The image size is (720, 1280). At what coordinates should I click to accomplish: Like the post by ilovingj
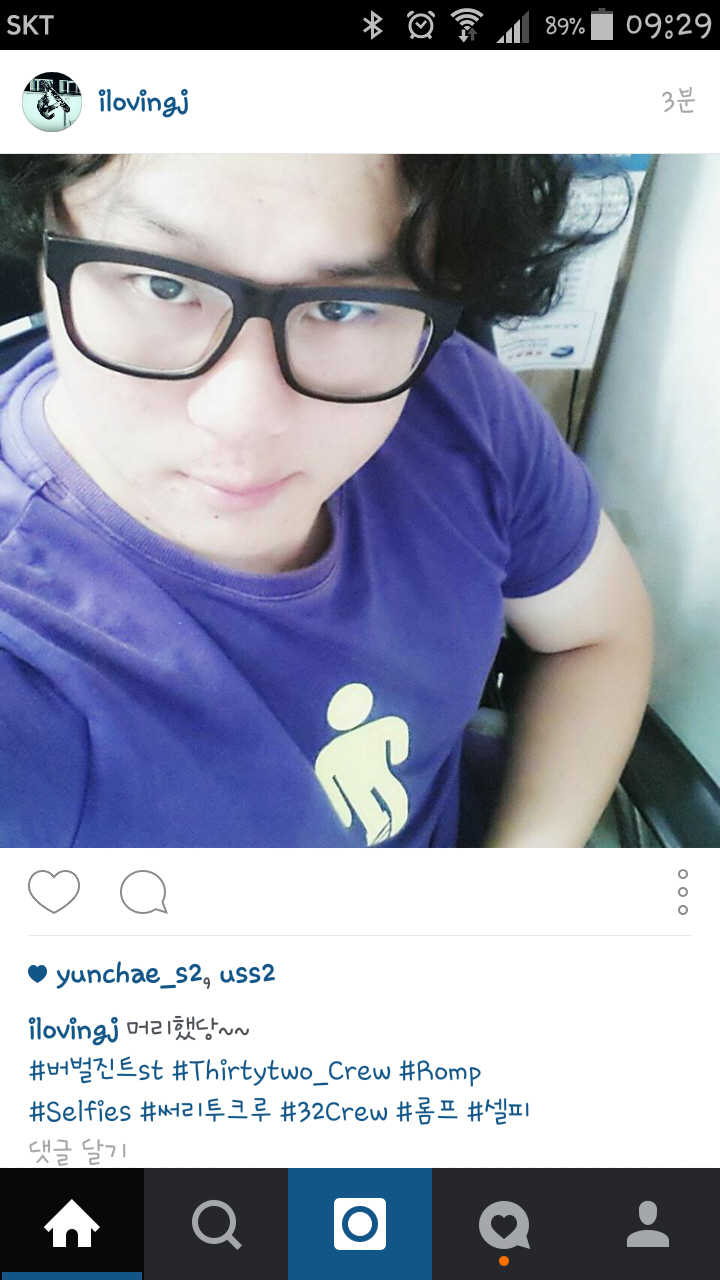click(x=53, y=891)
